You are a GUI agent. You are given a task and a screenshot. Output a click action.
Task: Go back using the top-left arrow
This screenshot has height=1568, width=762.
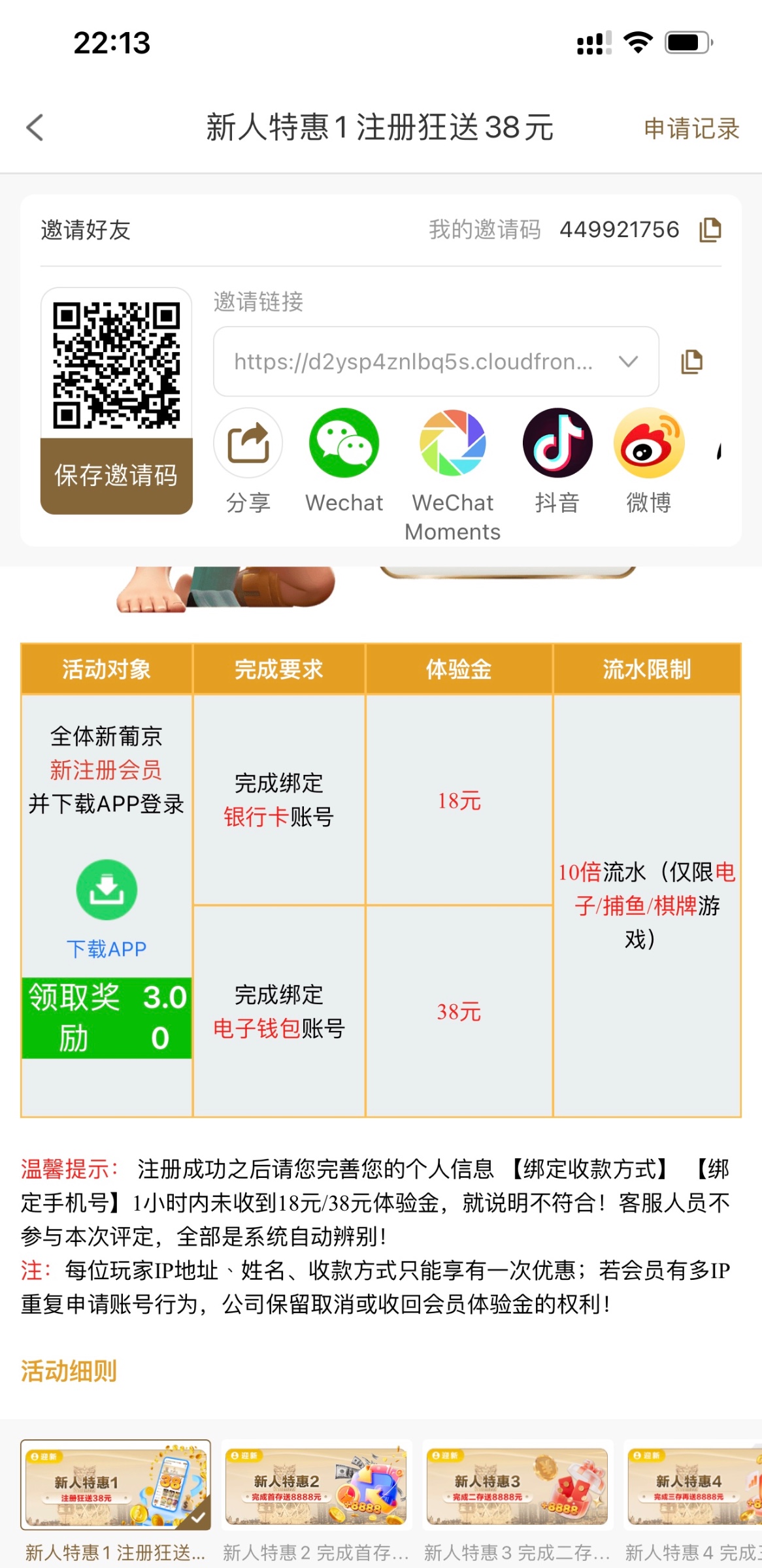35,127
